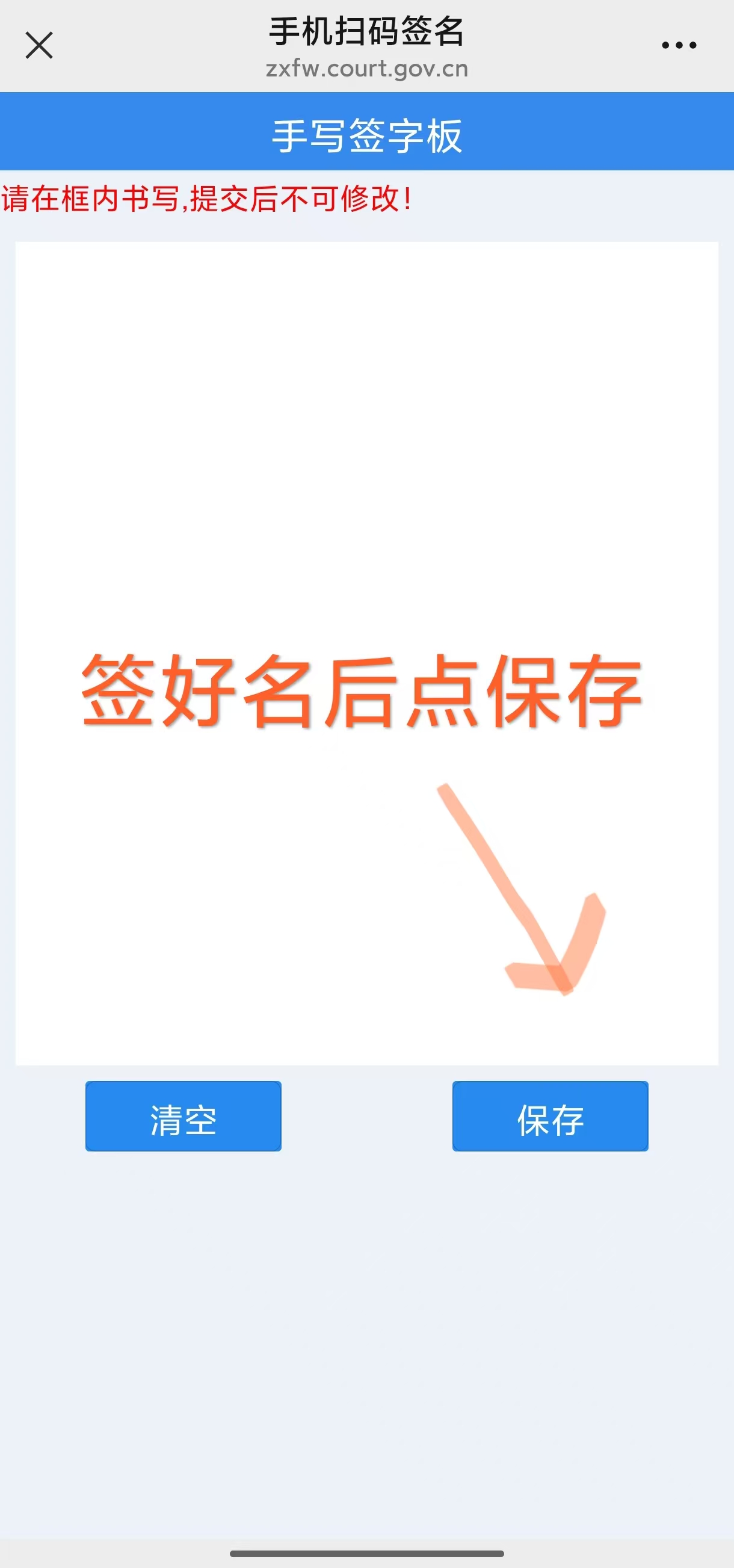The width and height of the screenshot is (734, 1568).
Task: Tap 清空 to clear the signature
Action: click(x=183, y=1116)
